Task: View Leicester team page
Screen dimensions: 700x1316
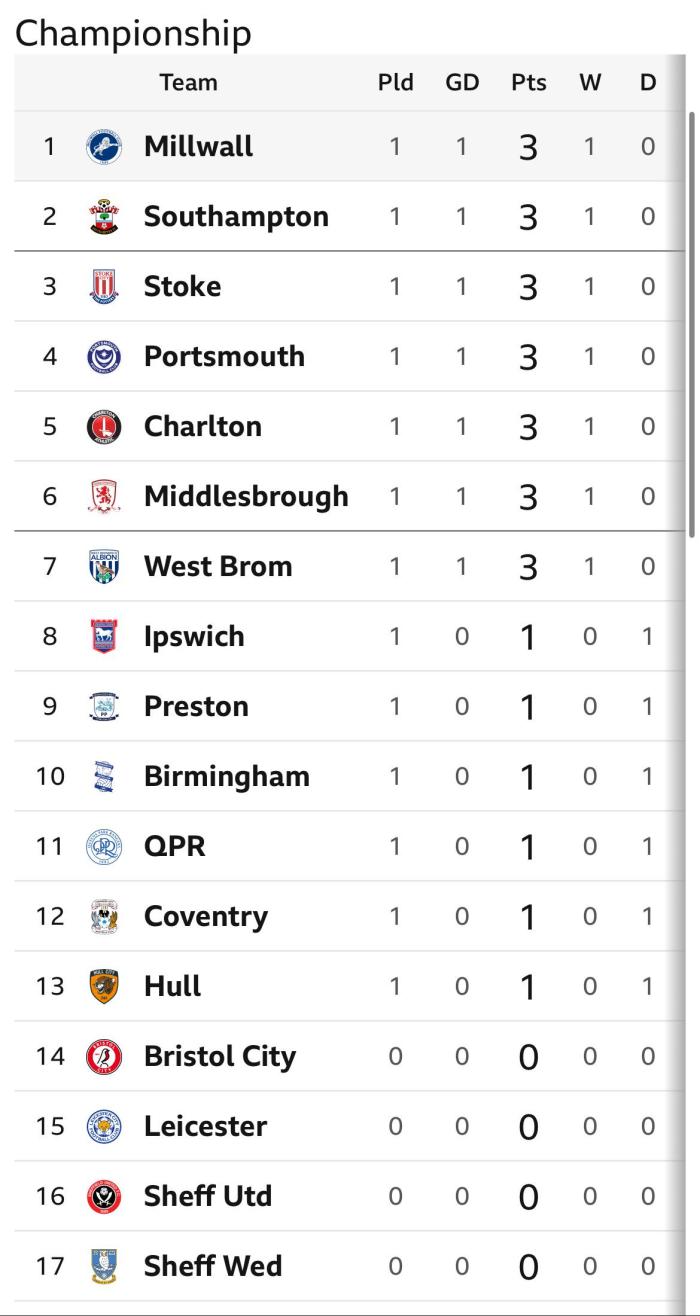Action: [x=205, y=1126]
